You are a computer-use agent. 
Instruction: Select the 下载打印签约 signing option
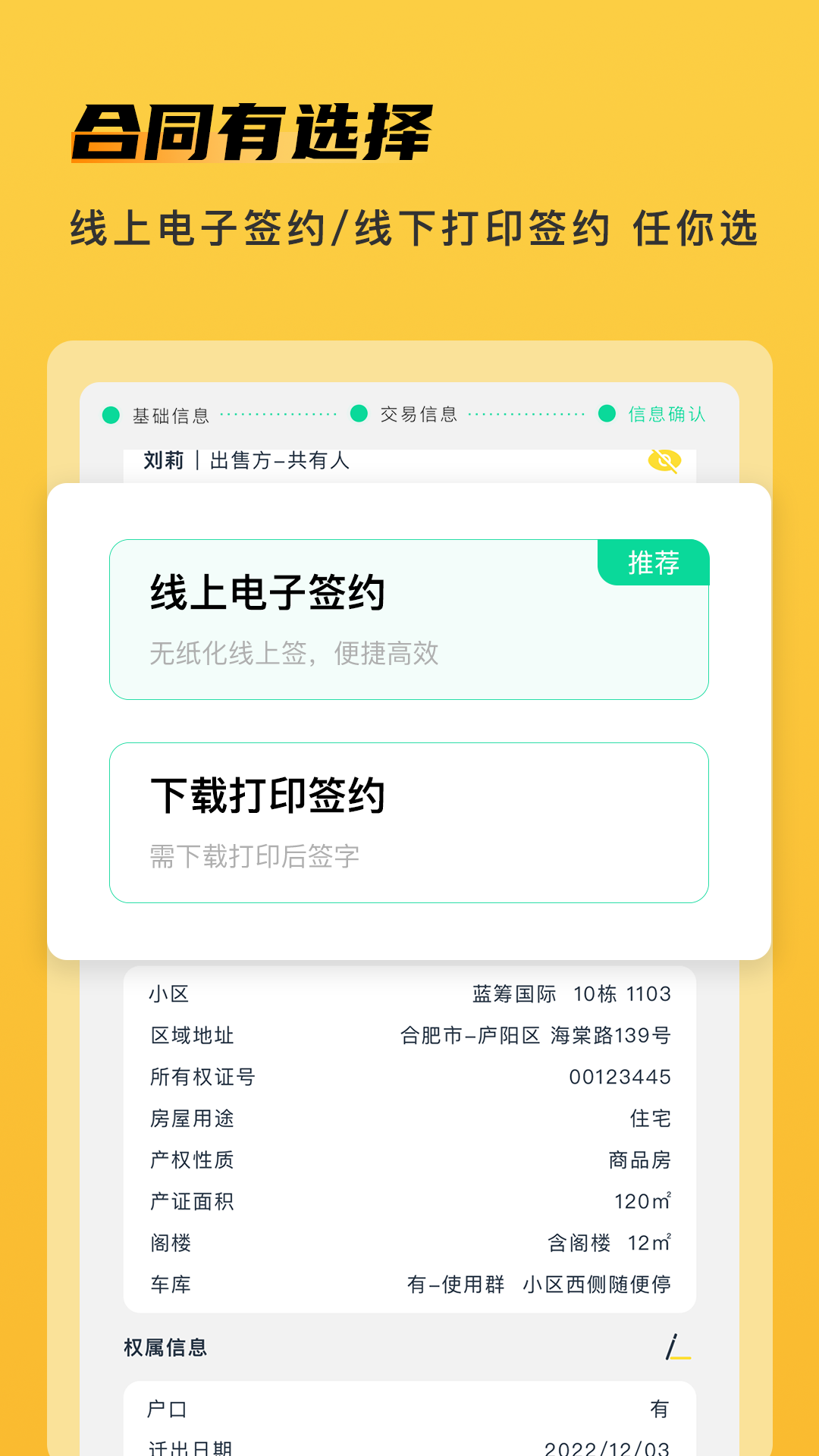click(x=409, y=823)
